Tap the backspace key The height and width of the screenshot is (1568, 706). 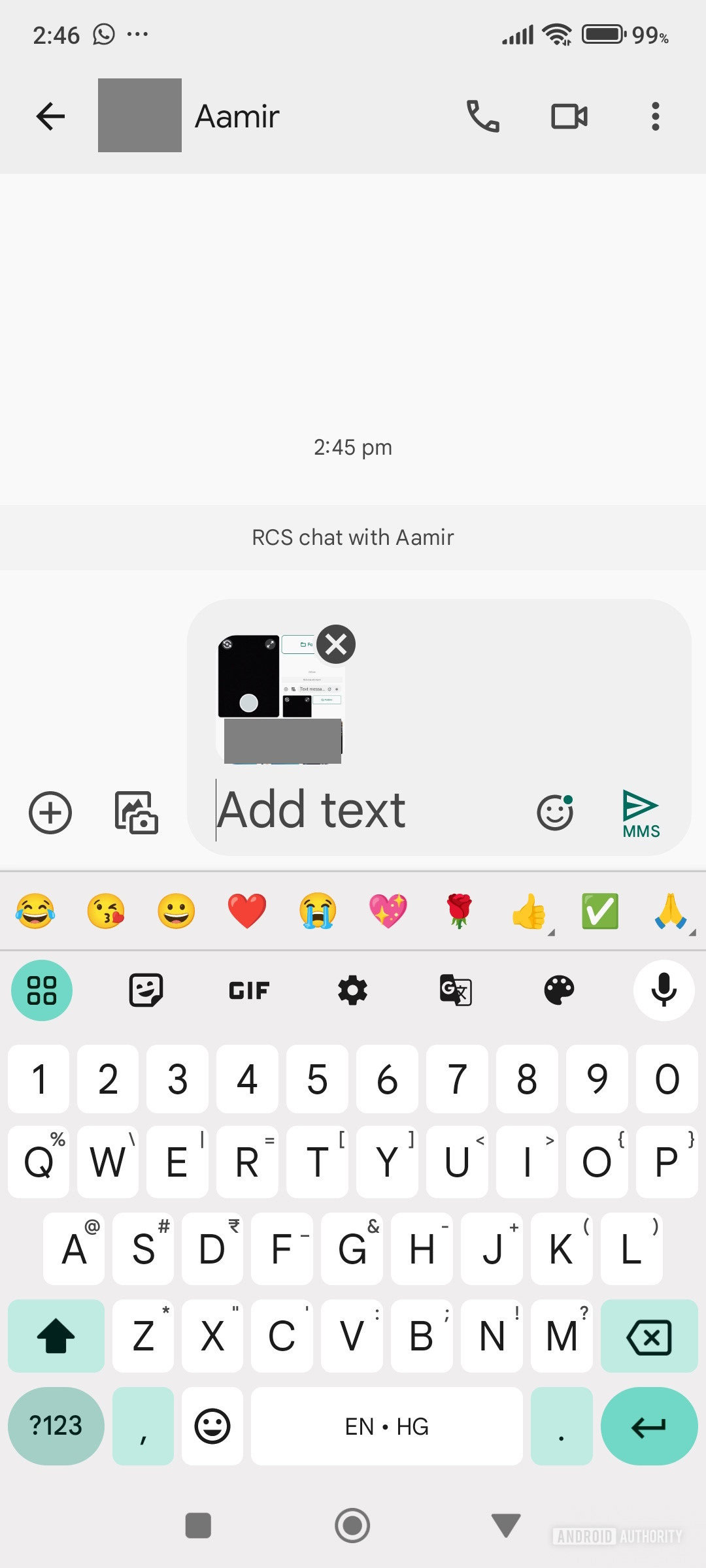649,1336
